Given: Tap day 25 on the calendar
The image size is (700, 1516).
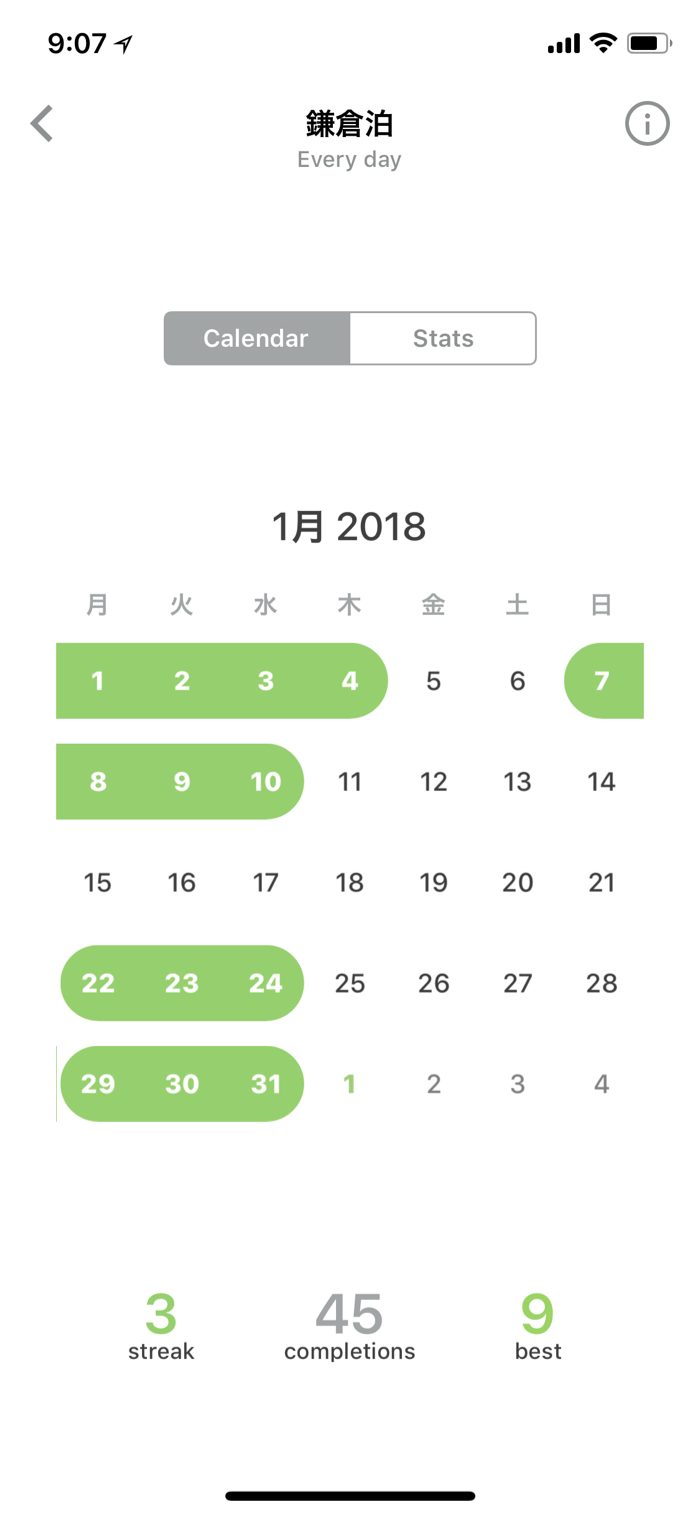Looking at the screenshot, I should (349, 984).
